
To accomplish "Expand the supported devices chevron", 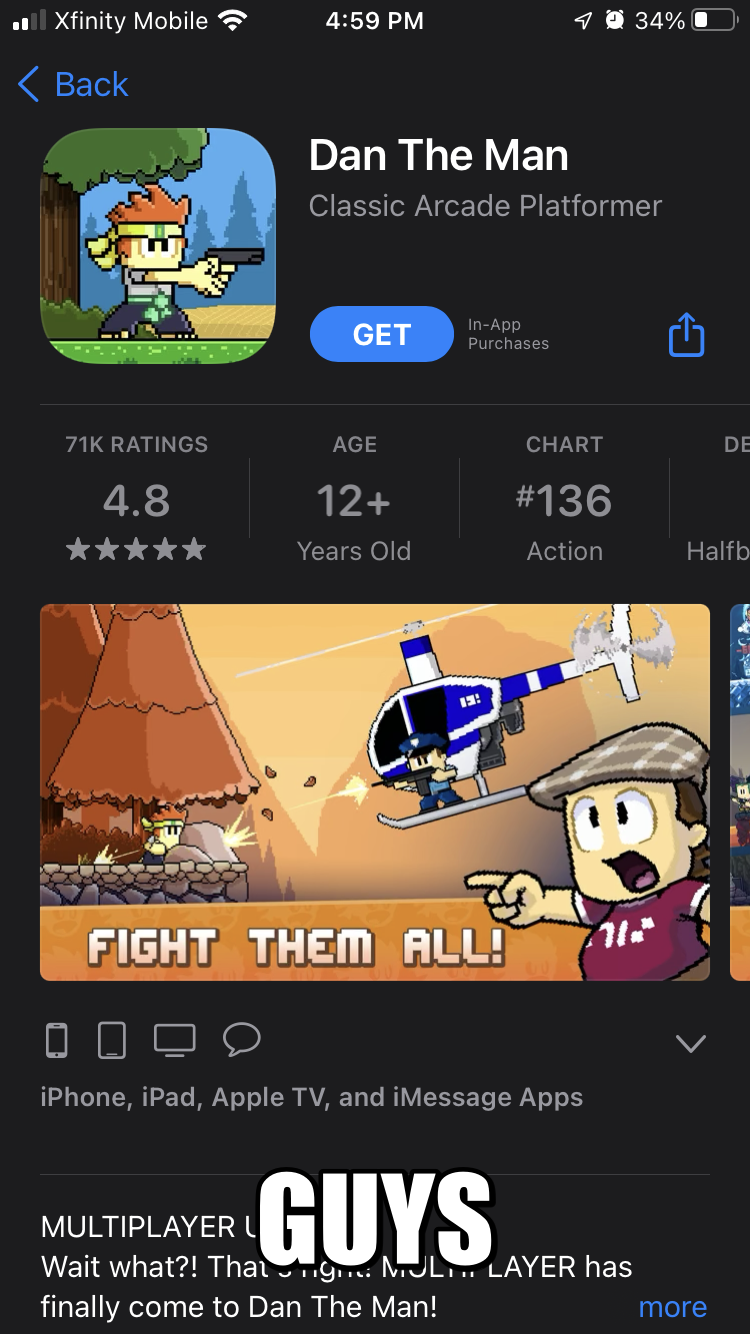I will [691, 1043].
